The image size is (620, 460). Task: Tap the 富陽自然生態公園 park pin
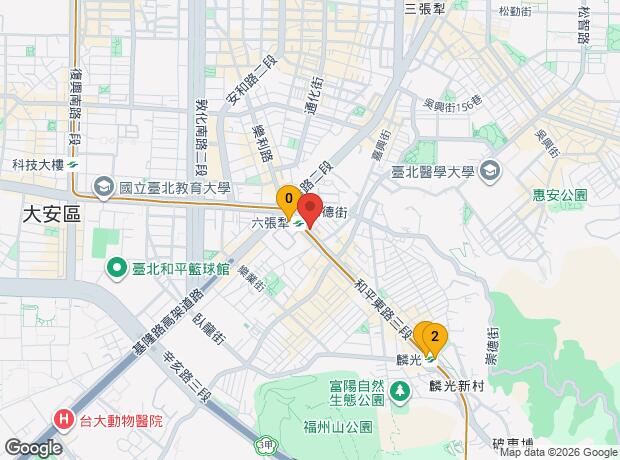coord(400,392)
